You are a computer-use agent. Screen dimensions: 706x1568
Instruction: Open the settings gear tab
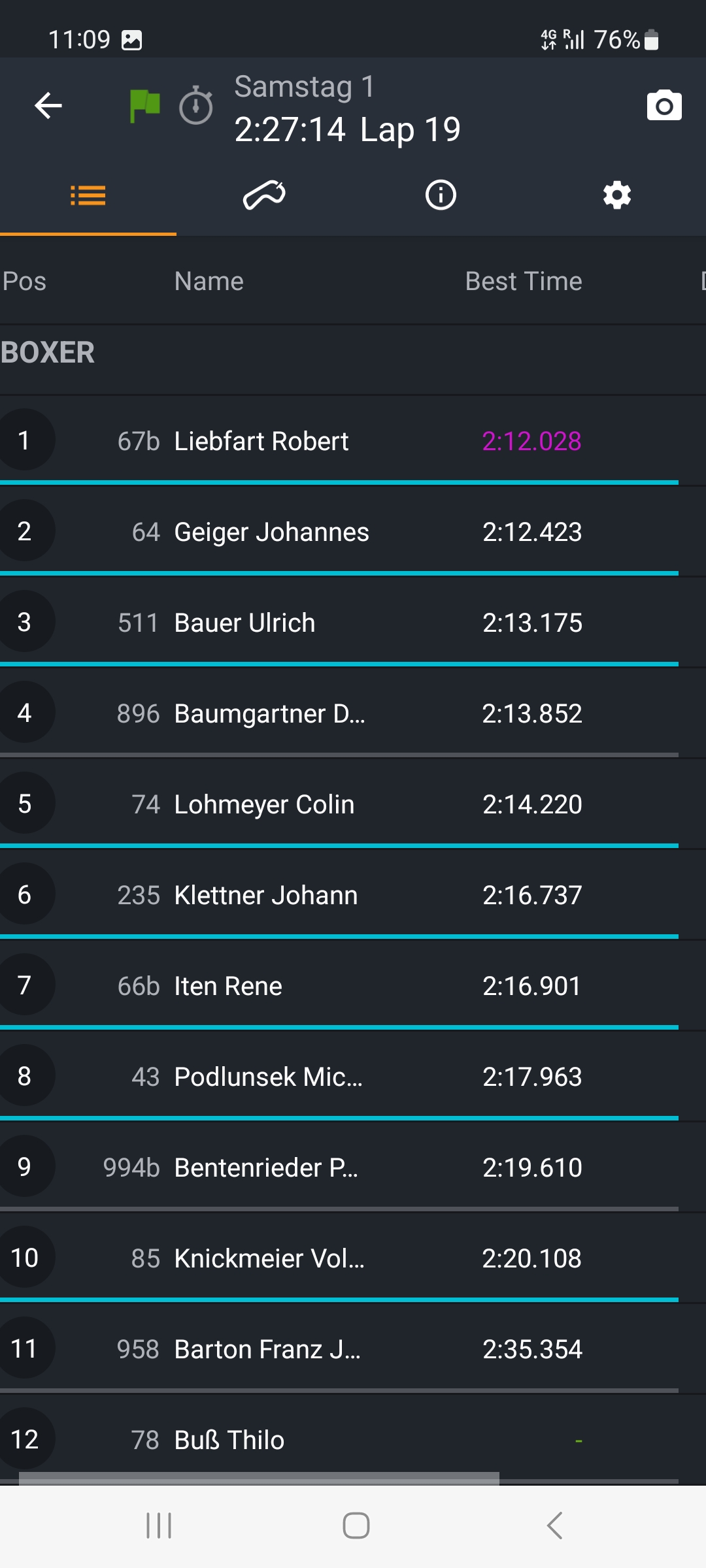tap(617, 195)
